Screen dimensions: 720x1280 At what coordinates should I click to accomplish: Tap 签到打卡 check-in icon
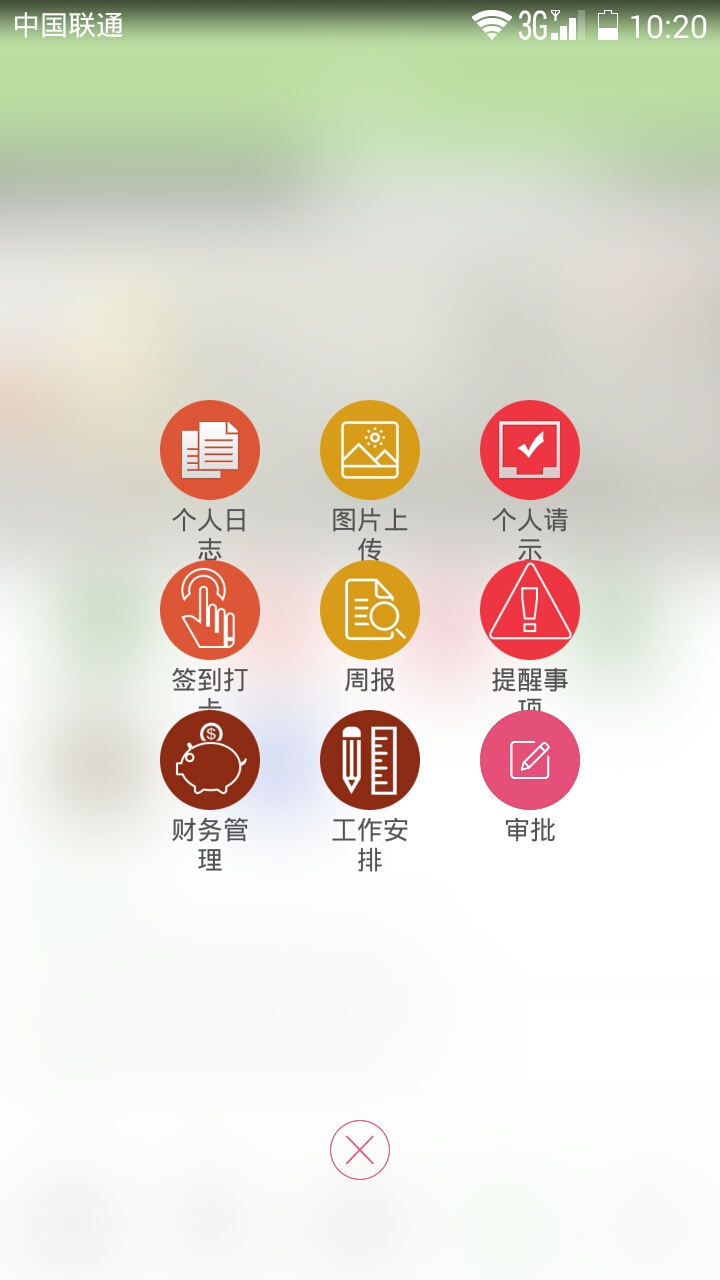pyautogui.click(x=210, y=610)
